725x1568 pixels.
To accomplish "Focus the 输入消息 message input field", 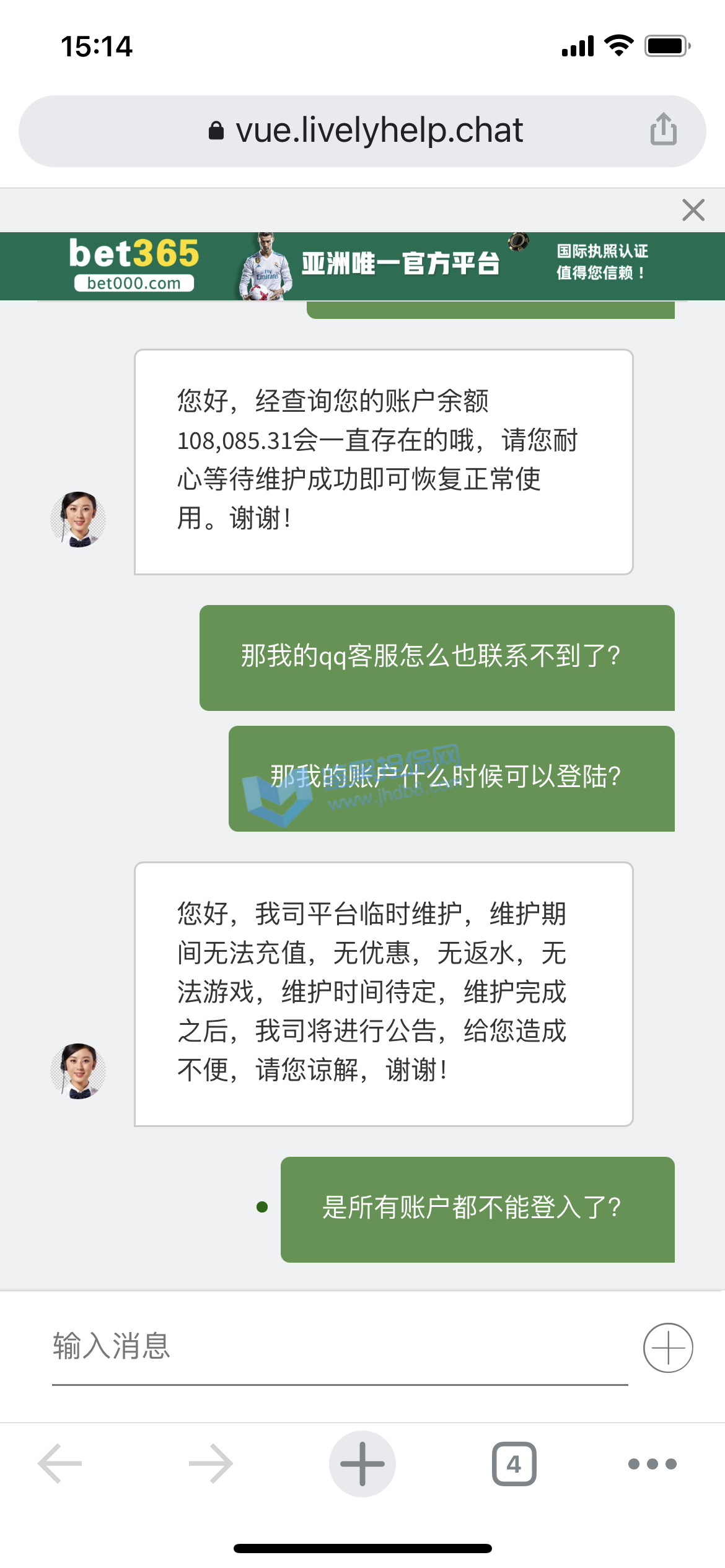I will [x=340, y=1347].
